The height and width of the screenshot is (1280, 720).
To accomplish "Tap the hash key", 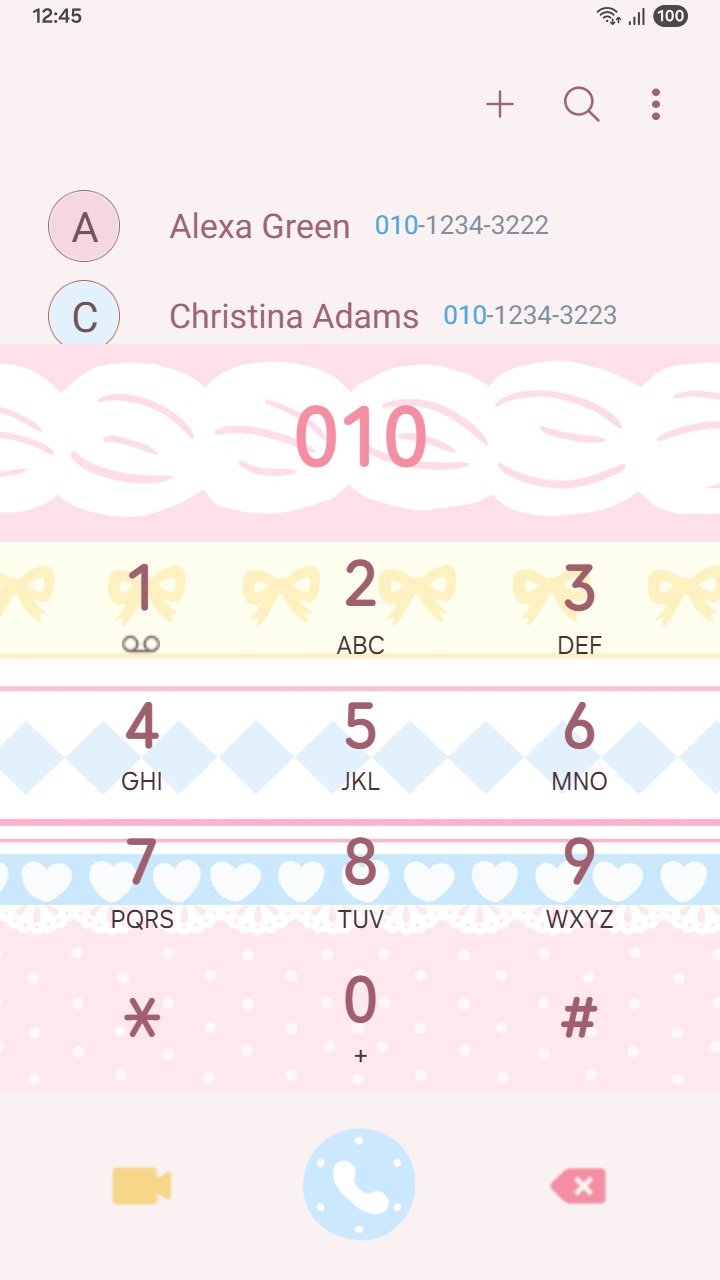I will point(579,1018).
